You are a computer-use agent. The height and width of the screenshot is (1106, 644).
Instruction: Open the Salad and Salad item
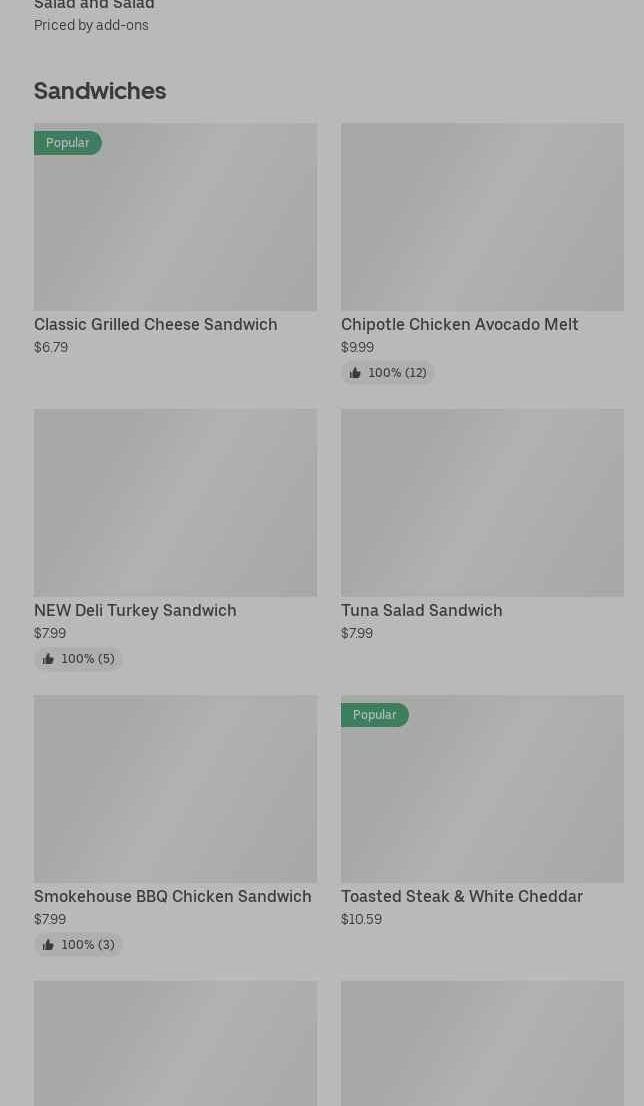94,16
